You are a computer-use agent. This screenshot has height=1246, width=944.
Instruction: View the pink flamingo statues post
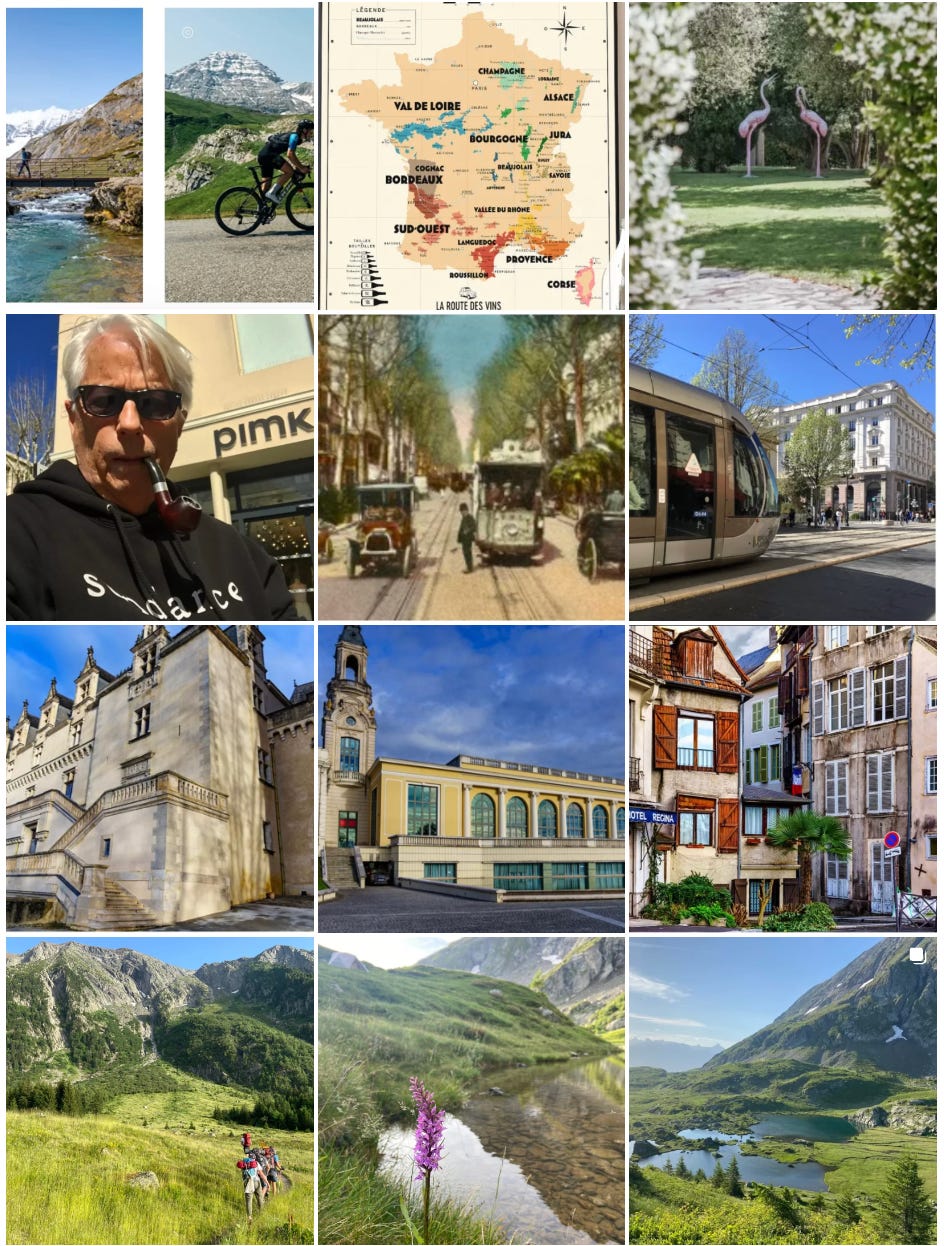(782, 156)
